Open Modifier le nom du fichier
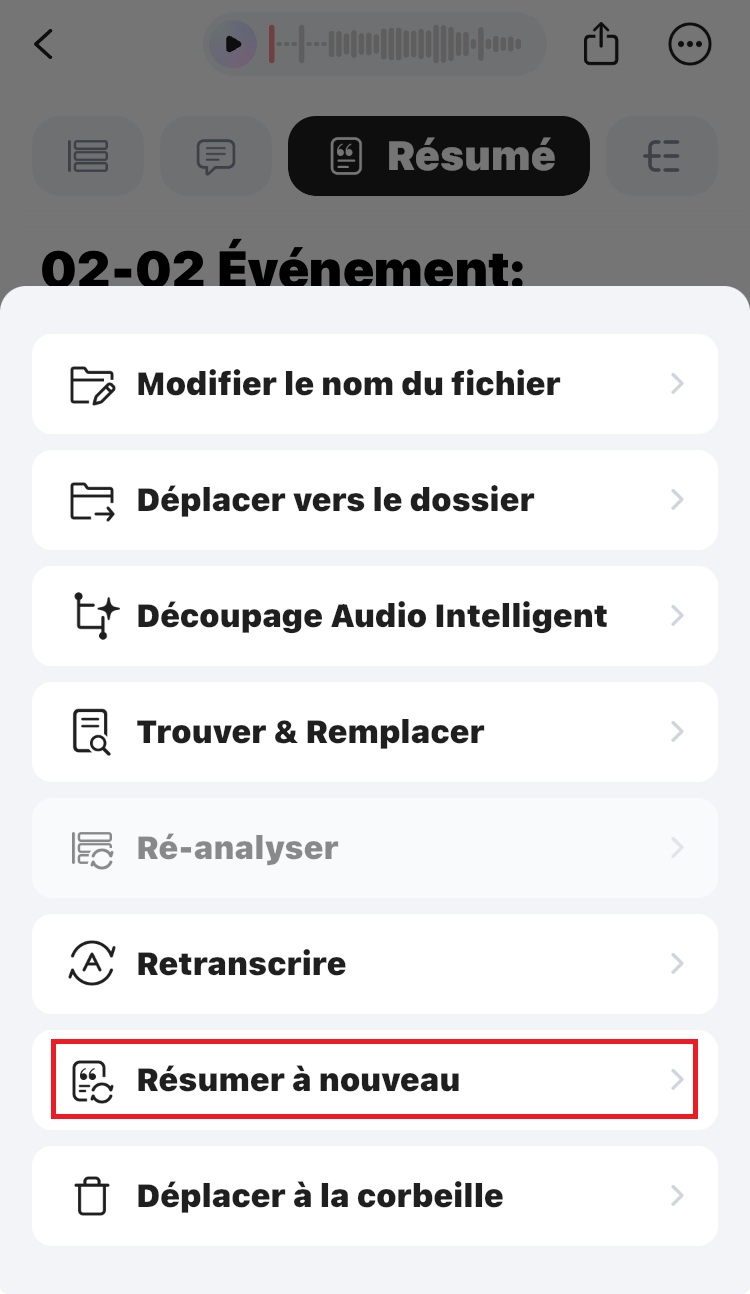The image size is (750, 1294). click(x=374, y=384)
